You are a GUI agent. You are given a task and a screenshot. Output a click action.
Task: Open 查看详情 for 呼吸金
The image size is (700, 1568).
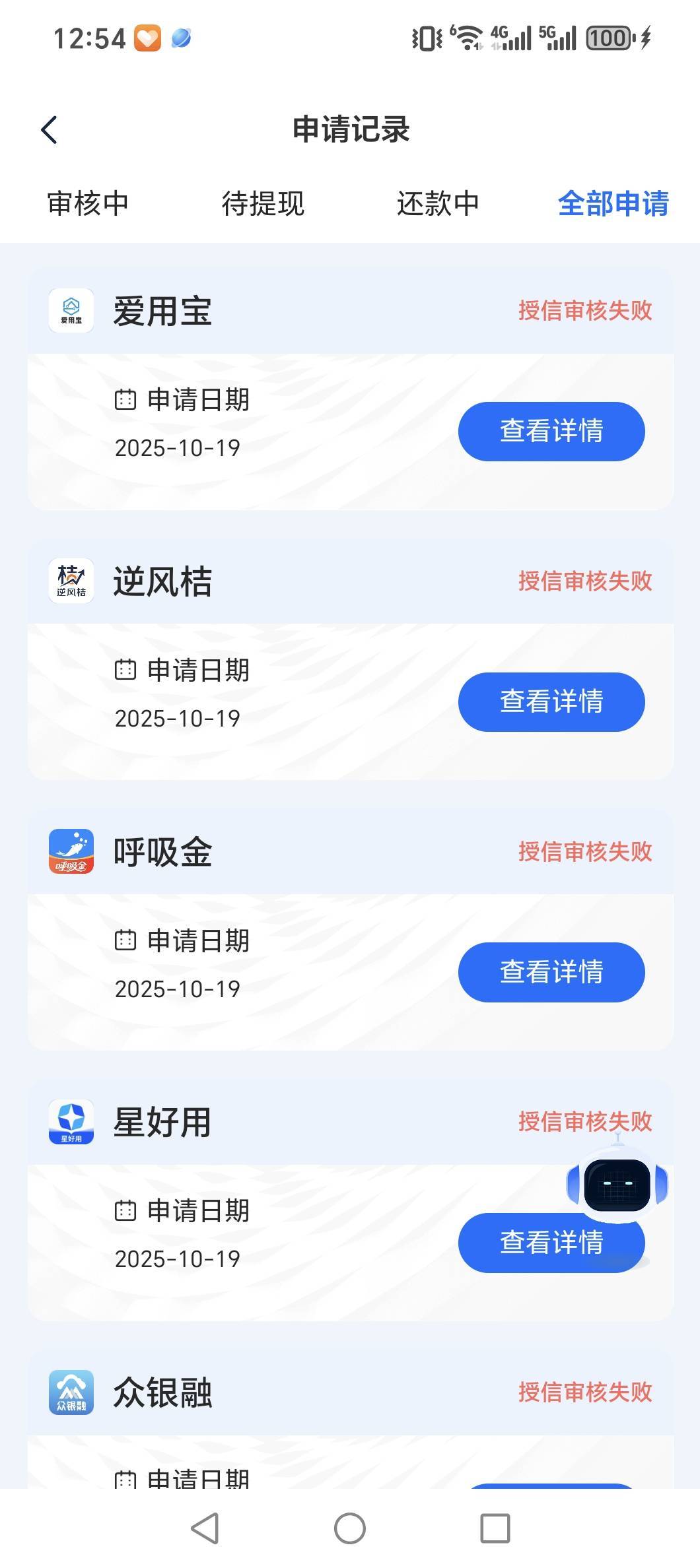point(551,972)
